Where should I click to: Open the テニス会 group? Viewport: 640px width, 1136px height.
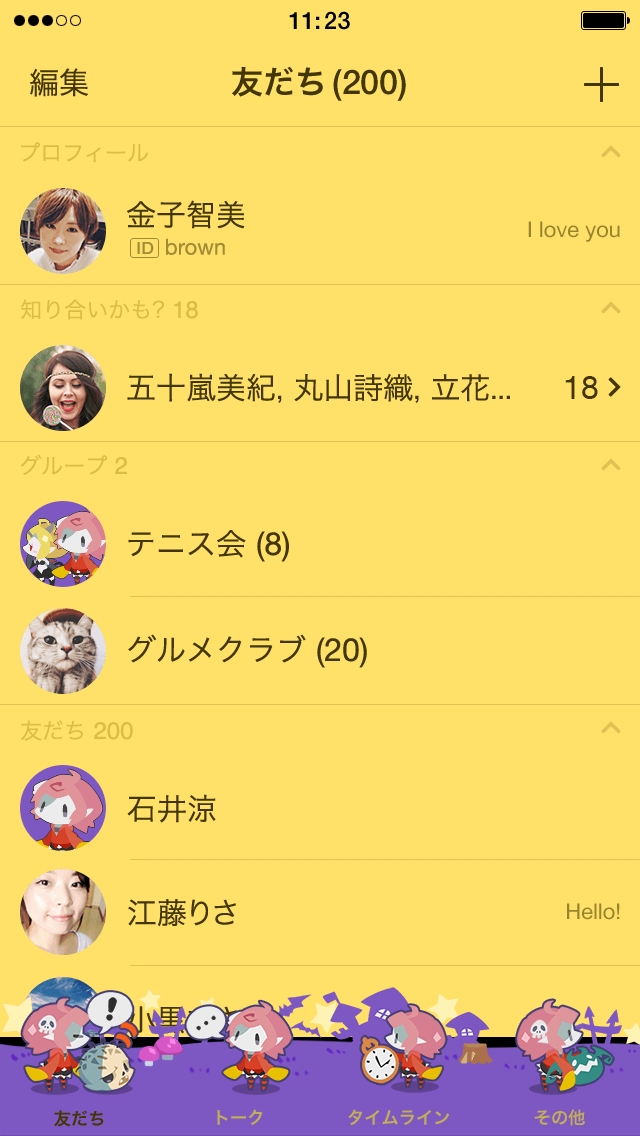click(320, 544)
